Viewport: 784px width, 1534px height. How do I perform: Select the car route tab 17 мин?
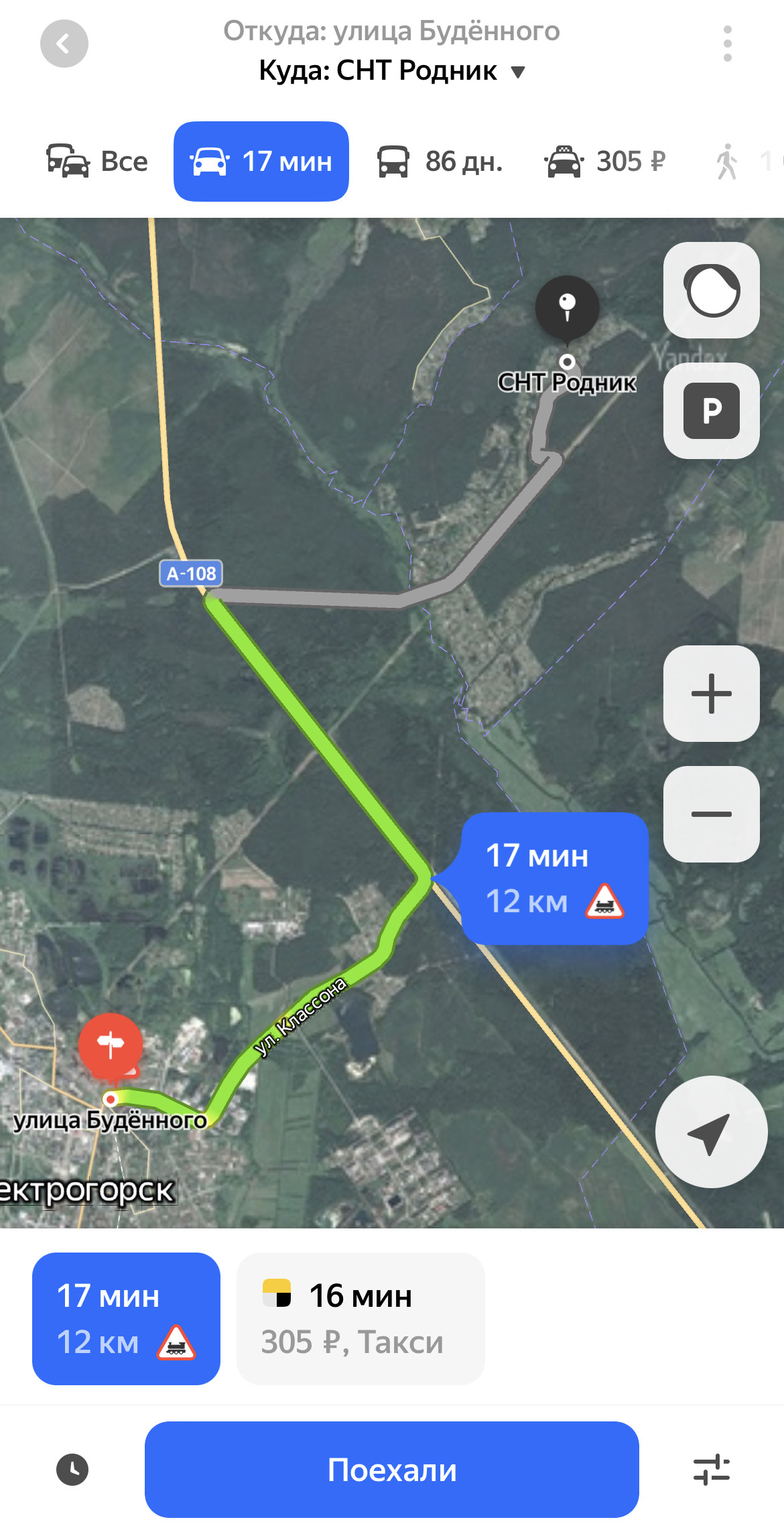[261, 162]
